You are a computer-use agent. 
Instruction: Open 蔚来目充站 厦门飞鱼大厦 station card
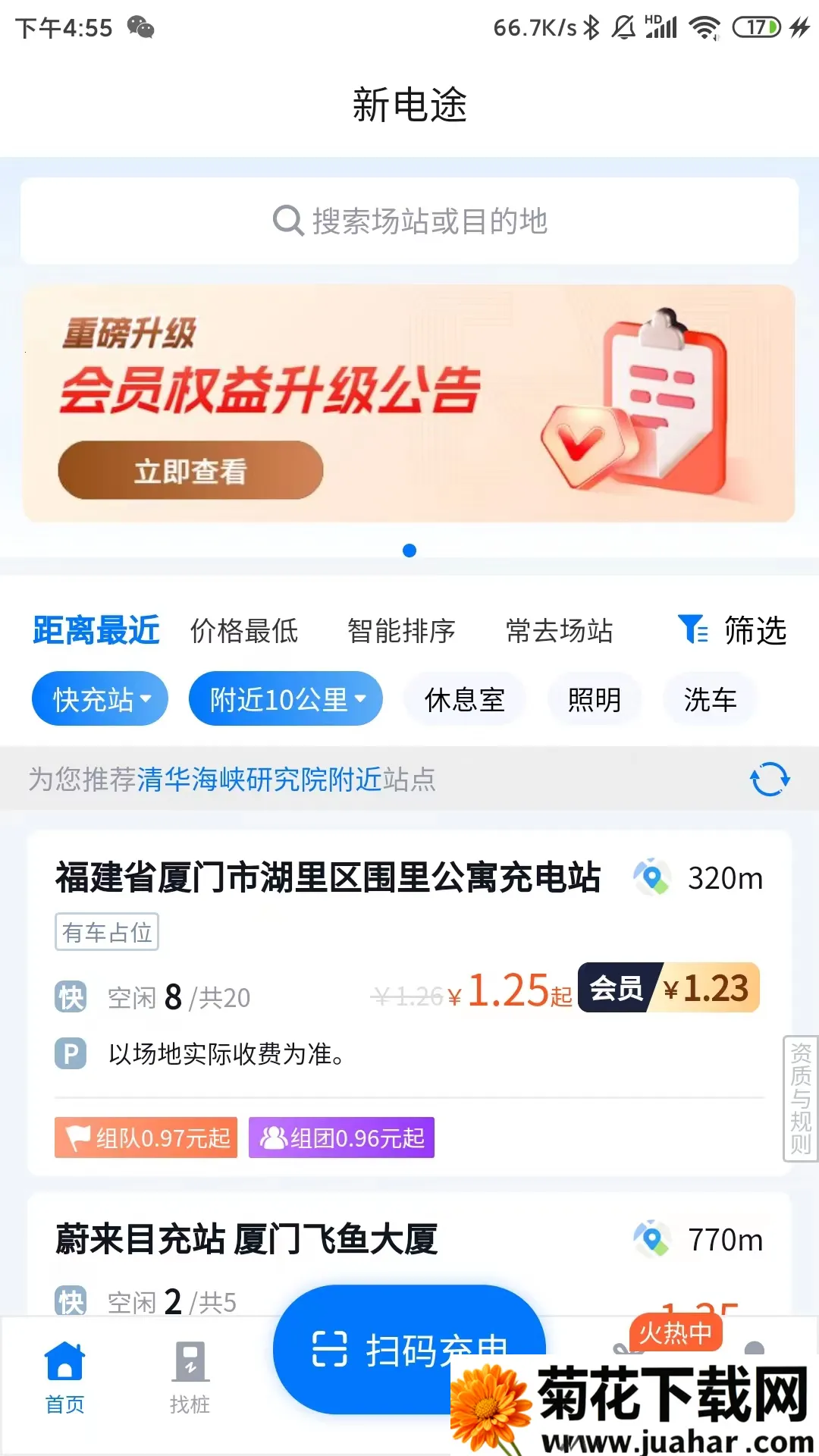point(246,1240)
